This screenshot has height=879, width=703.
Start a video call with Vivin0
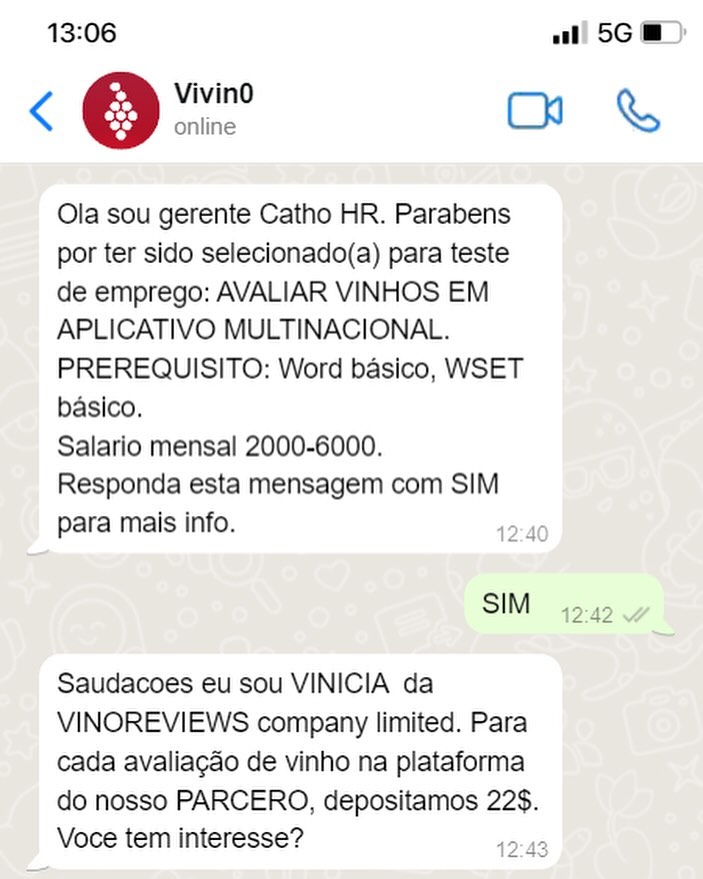click(x=535, y=111)
